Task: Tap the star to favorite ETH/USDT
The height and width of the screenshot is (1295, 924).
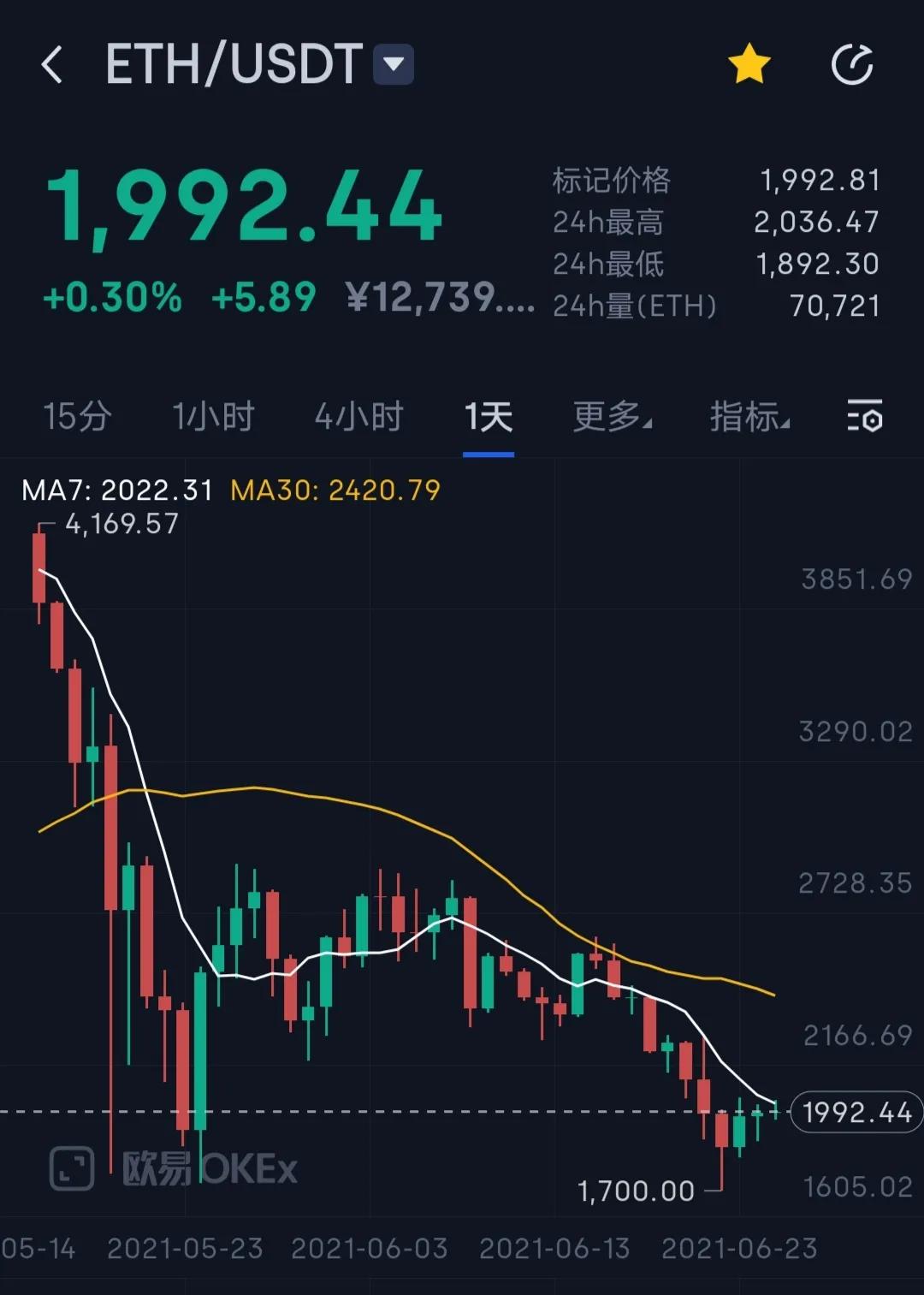Action: [749, 64]
